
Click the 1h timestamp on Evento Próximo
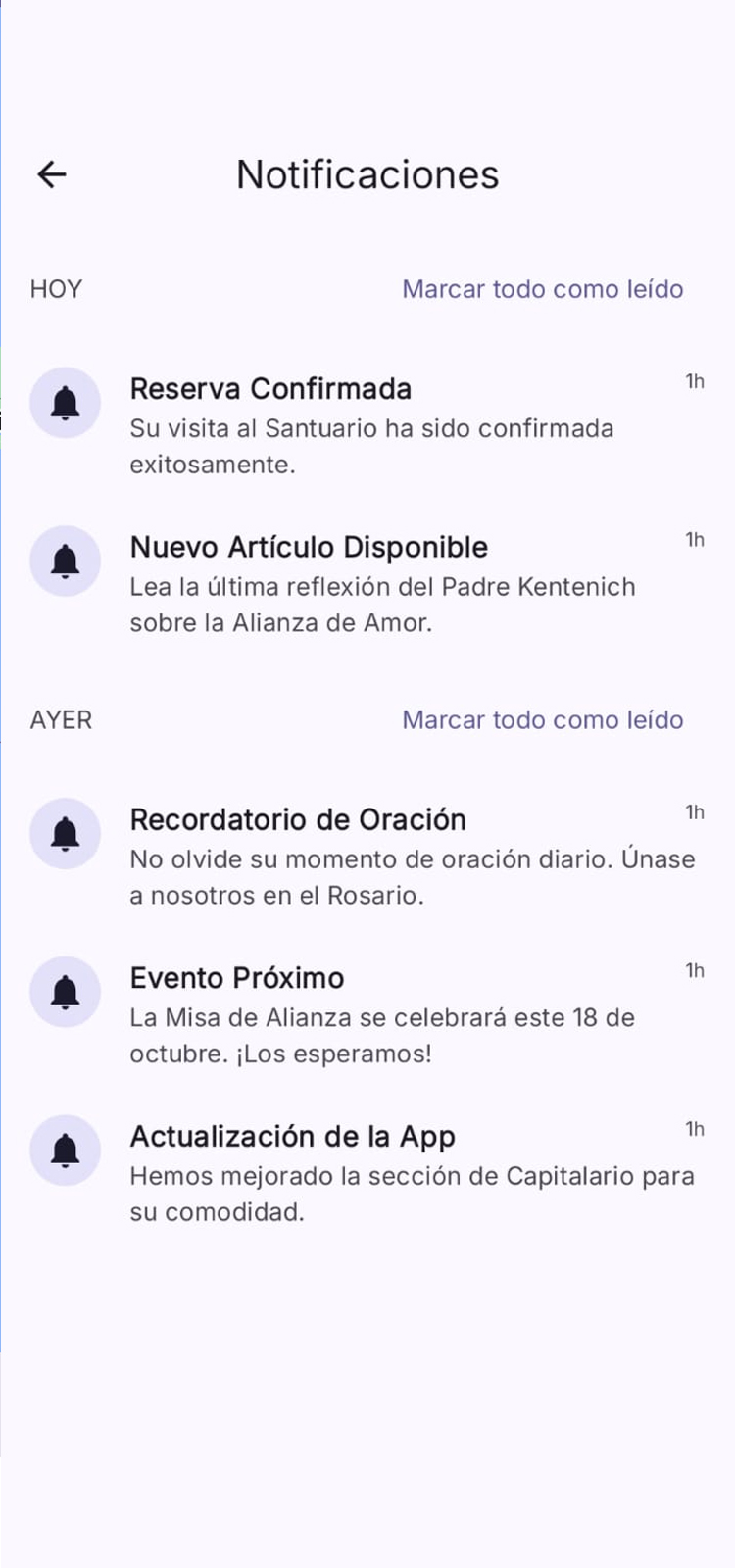[695, 970]
